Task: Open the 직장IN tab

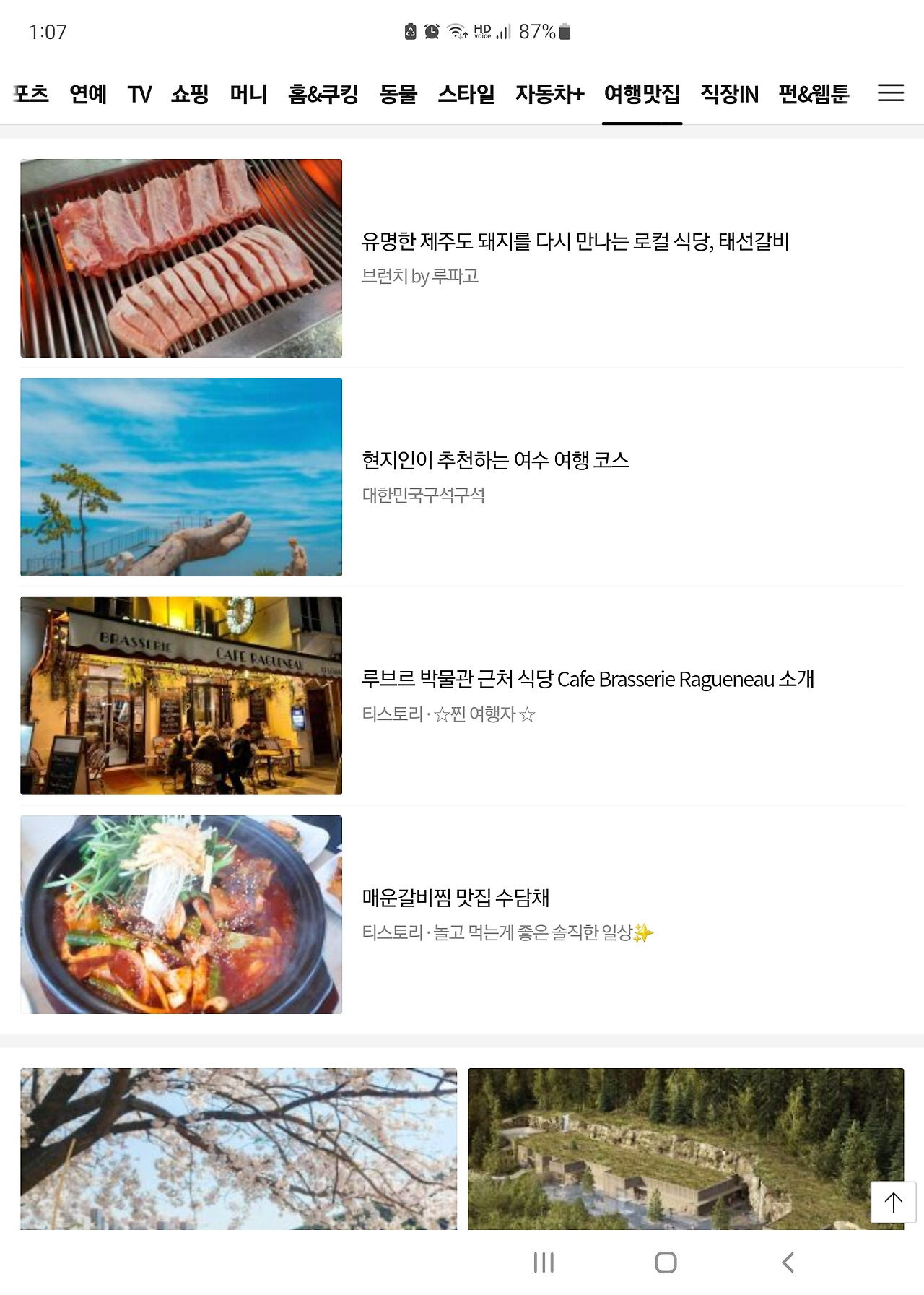Action: (729, 94)
